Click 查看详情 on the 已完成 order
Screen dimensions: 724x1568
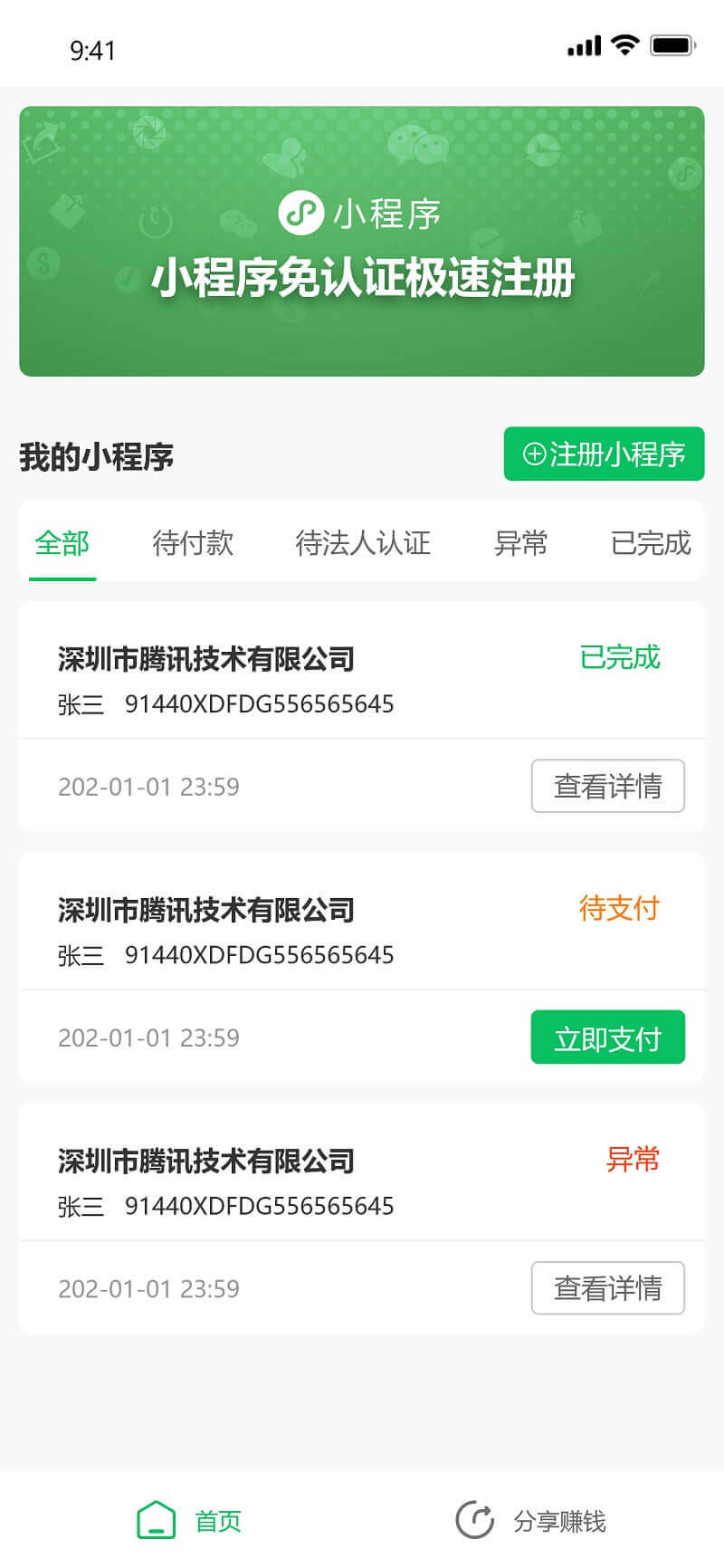608,786
